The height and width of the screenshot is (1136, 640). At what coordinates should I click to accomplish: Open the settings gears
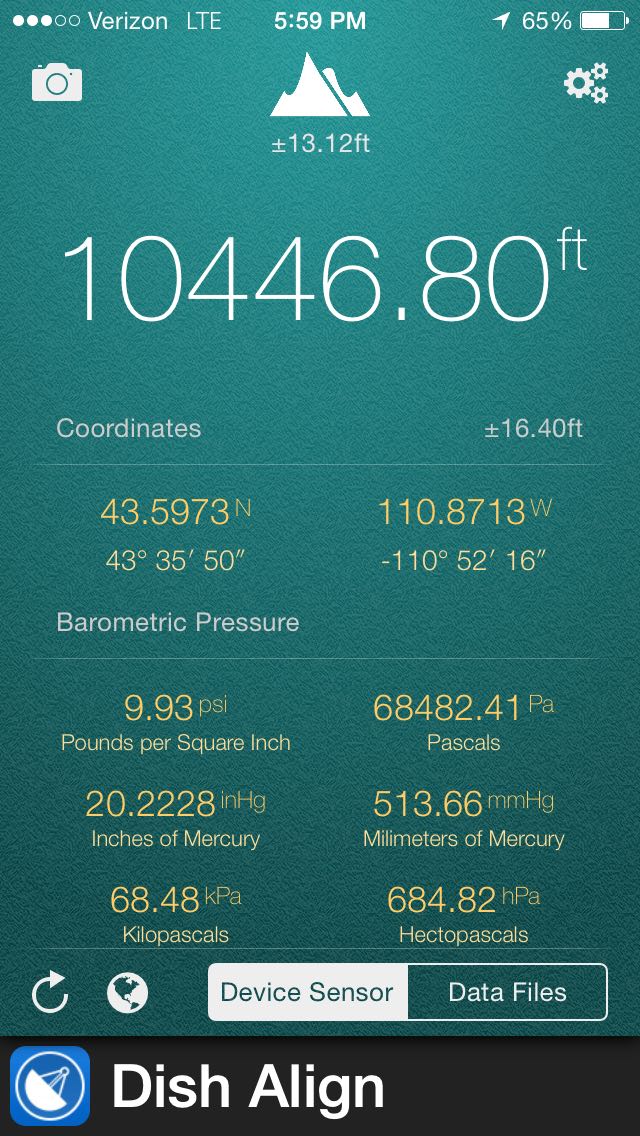[586, 82]
